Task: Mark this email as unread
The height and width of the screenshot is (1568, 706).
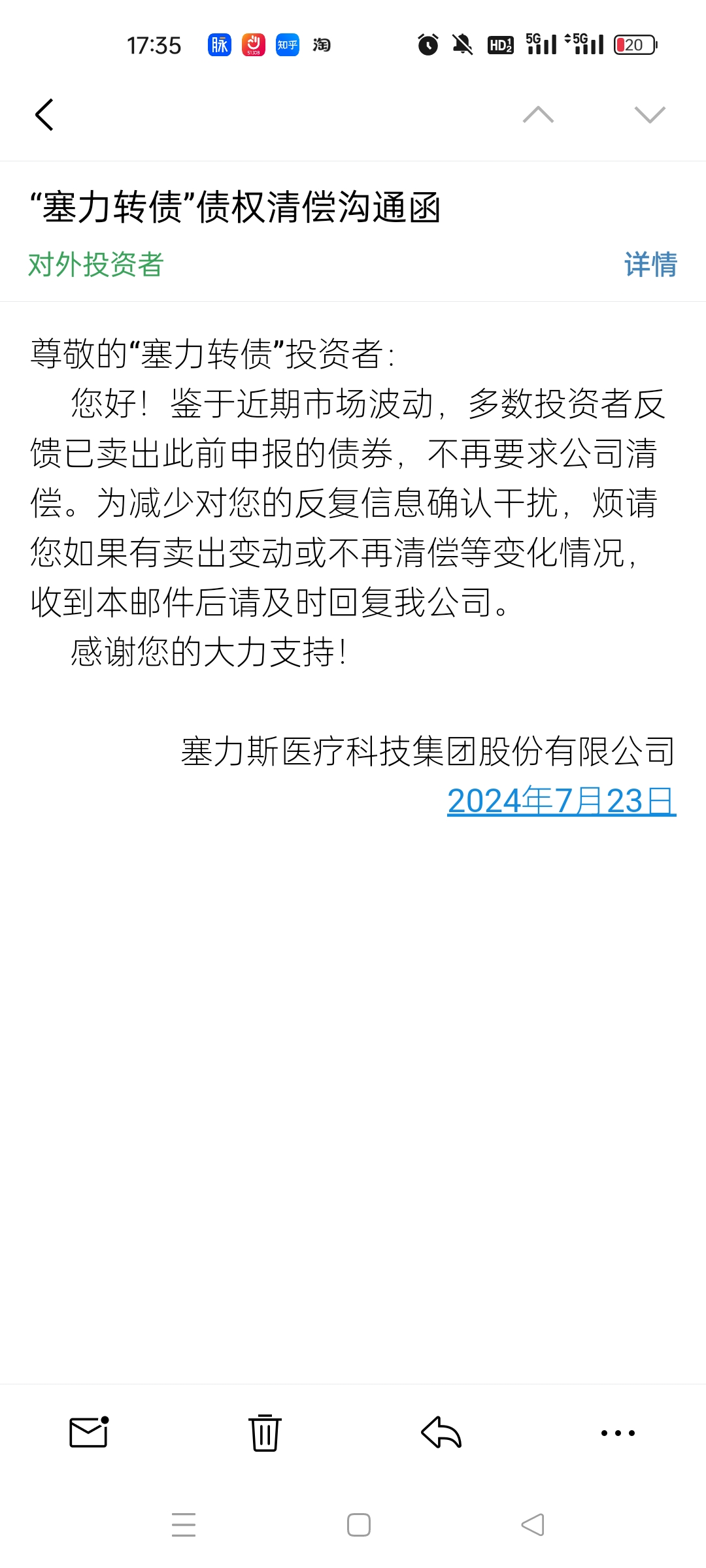Action: pos(89,1433)
